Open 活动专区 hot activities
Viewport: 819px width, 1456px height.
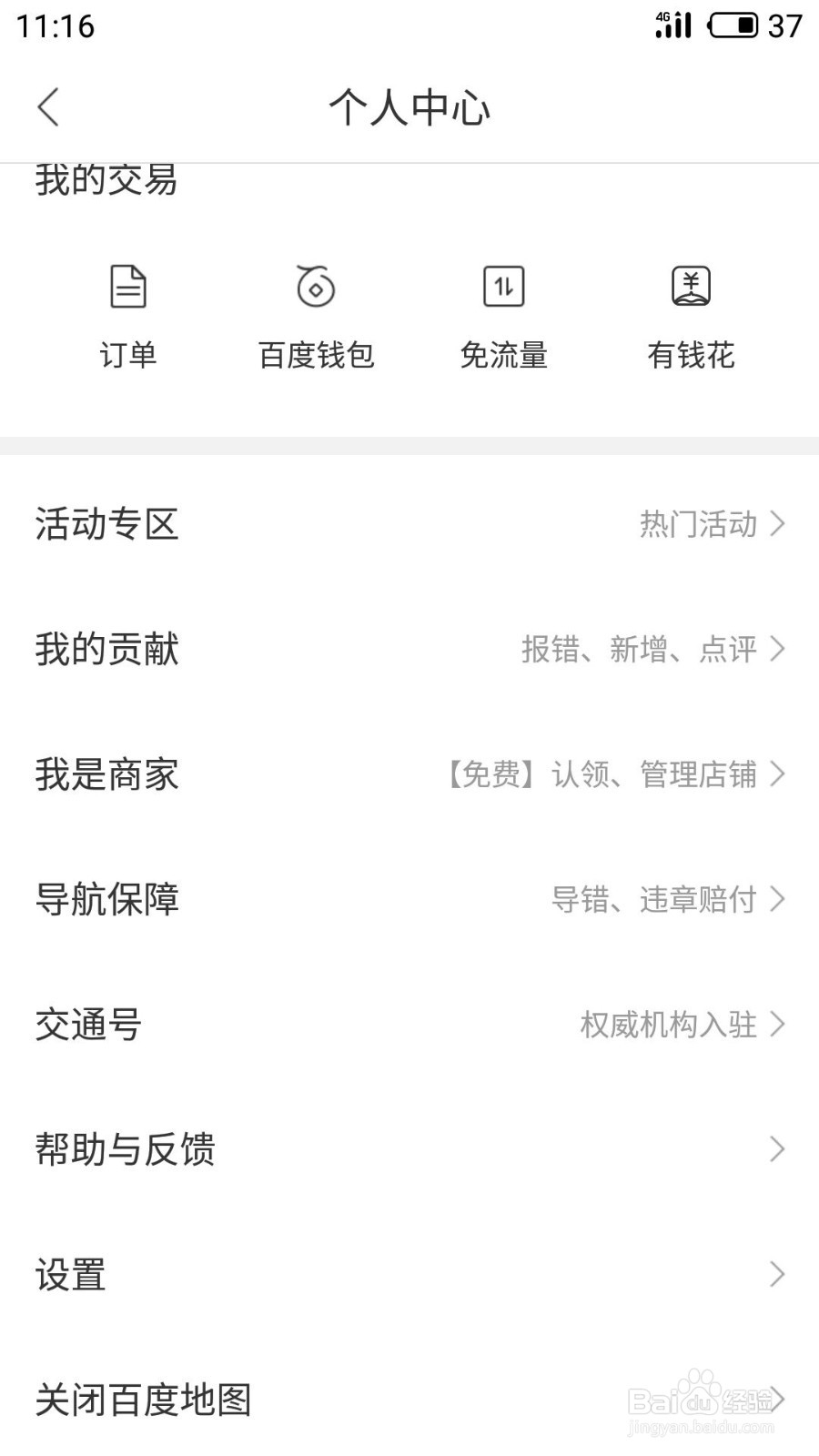click(409, 524)
